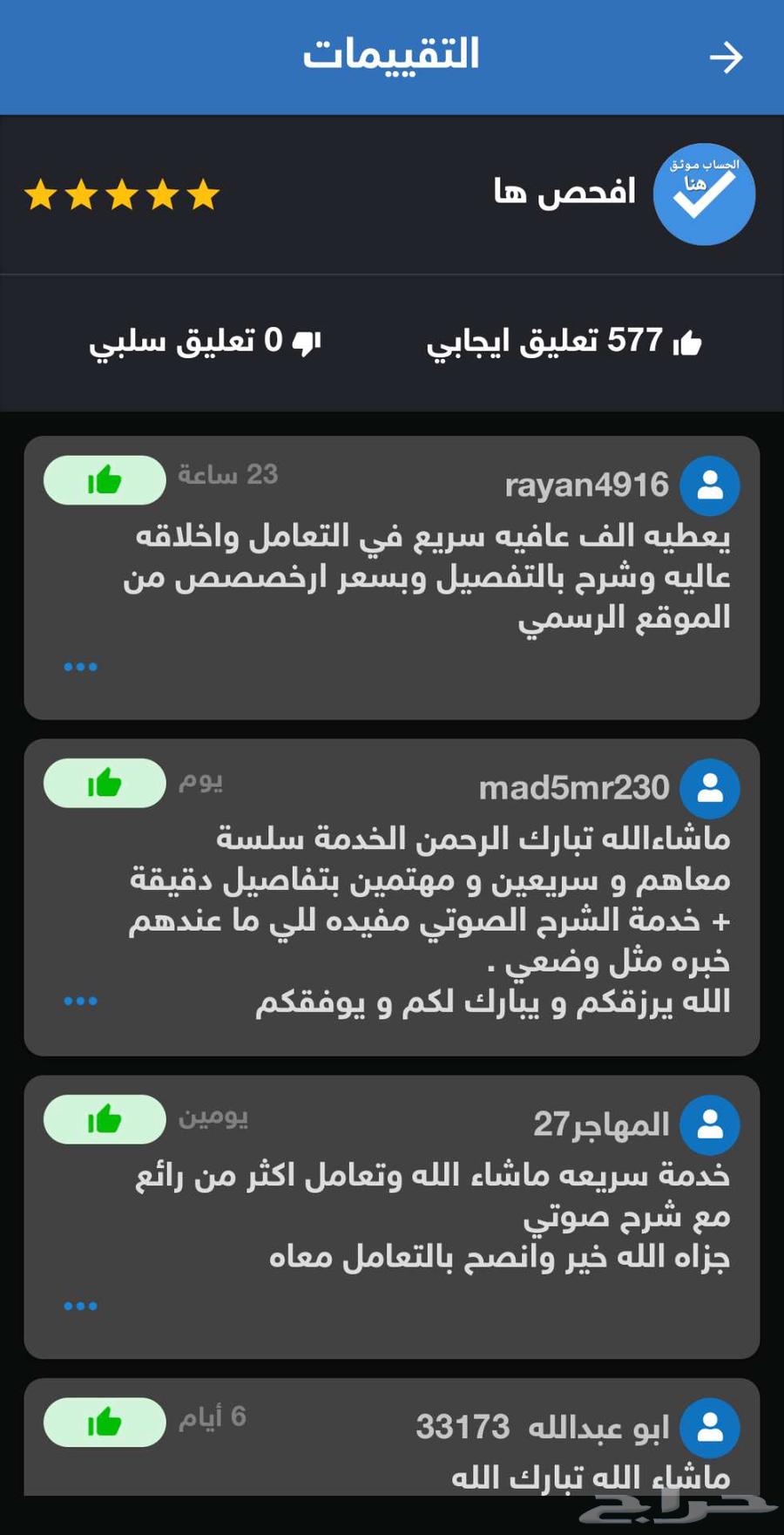Open المهاجر27's profile
Image resolution: width=784 pixels, height=1535 pixels.
click(709, 1124)
